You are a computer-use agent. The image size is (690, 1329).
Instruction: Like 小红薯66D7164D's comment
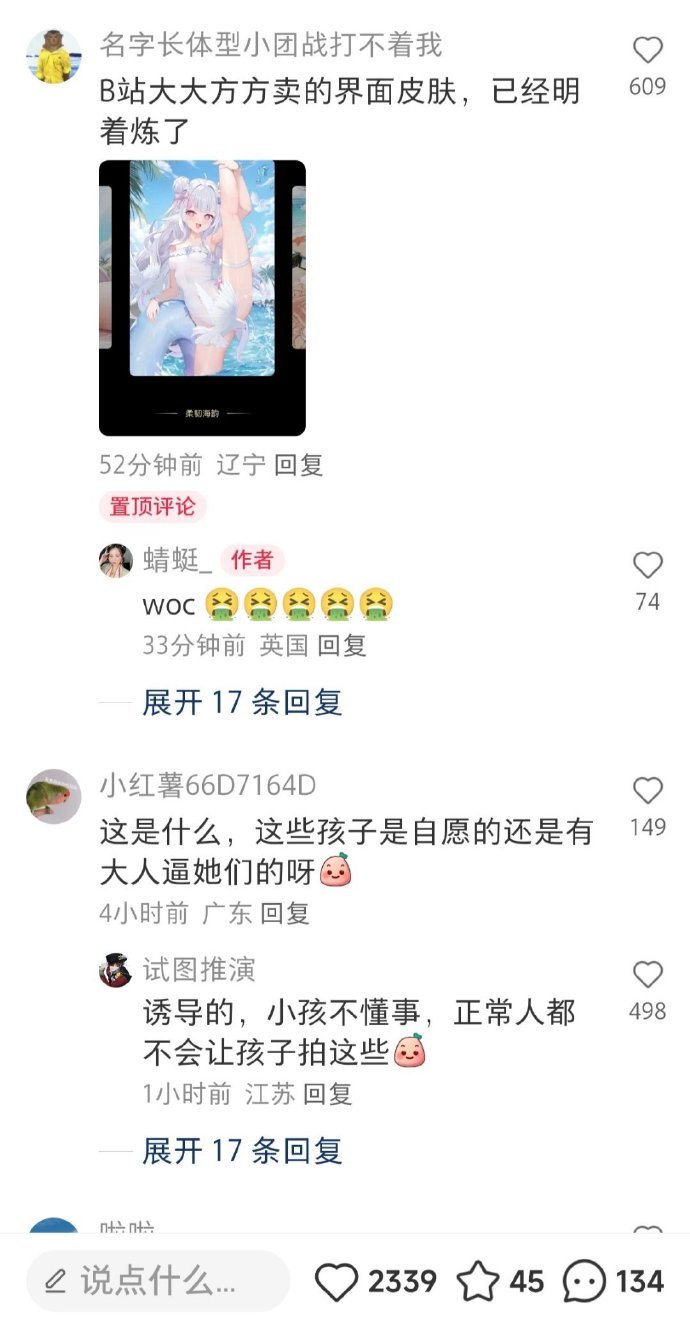point(648,791)
